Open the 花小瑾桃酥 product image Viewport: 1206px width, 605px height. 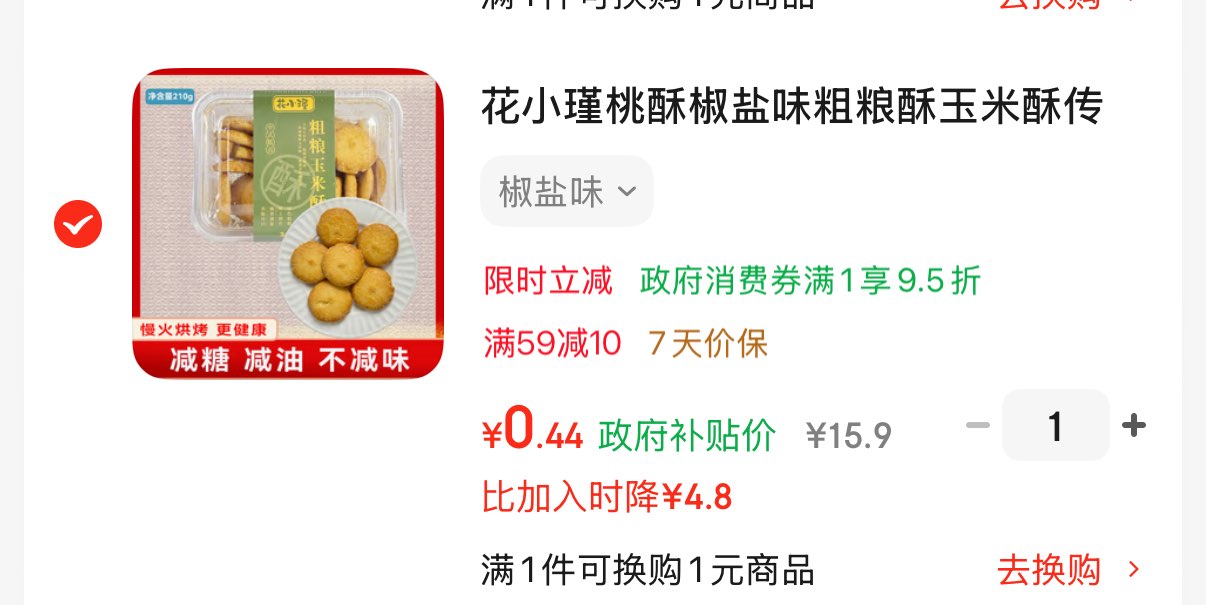coord(288,224)
